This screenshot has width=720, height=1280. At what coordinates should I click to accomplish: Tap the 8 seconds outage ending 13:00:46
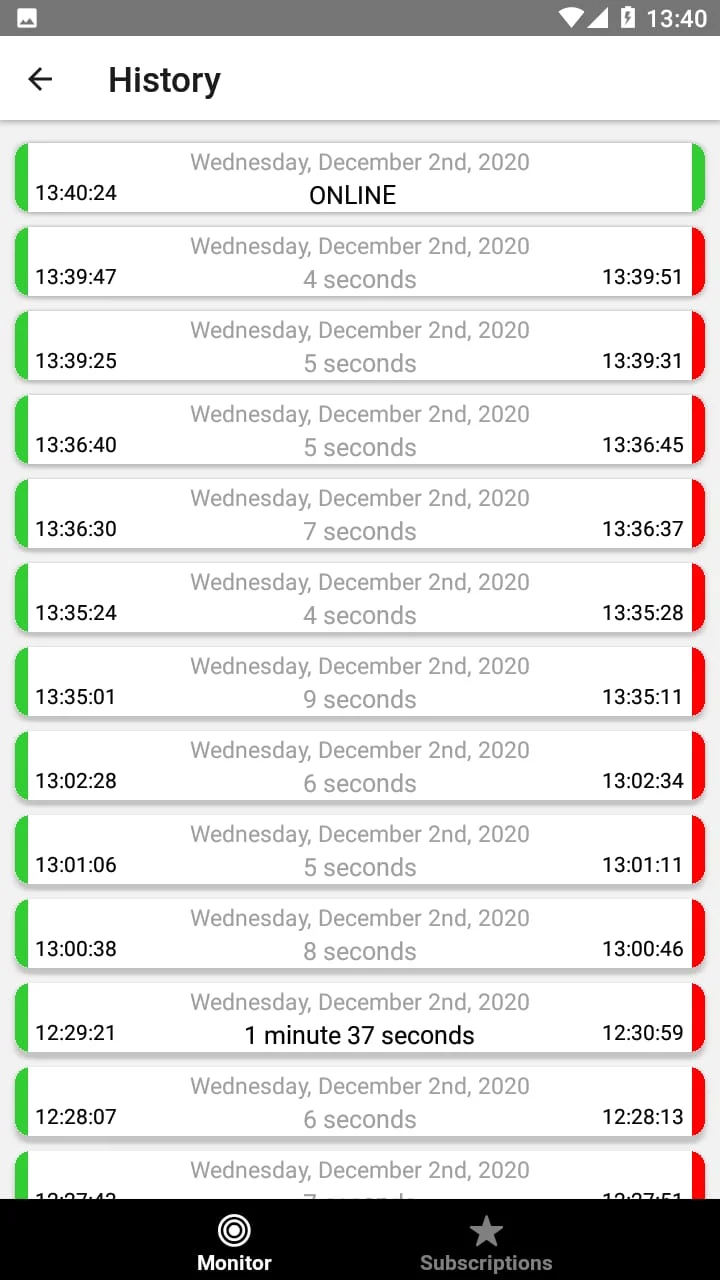point(360,933)
